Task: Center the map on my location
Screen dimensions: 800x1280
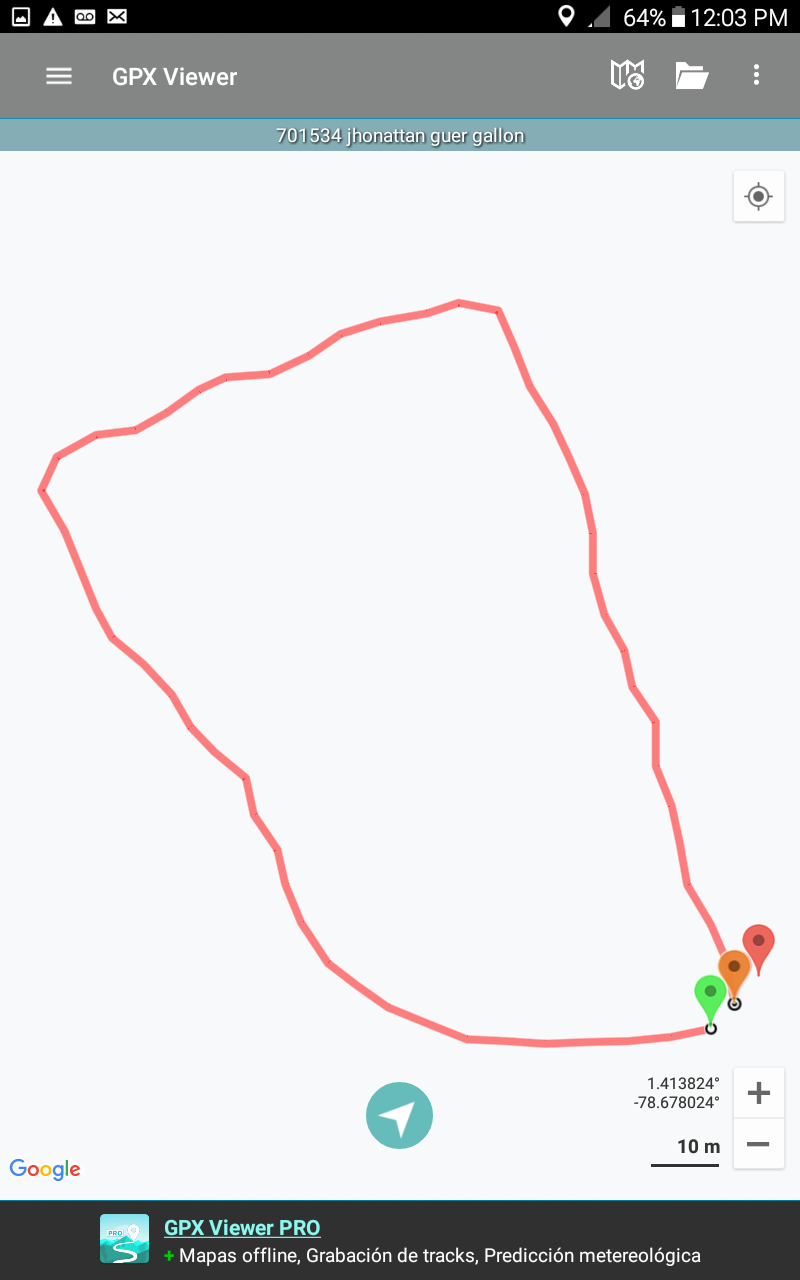Action: click(x=758, y=196)
